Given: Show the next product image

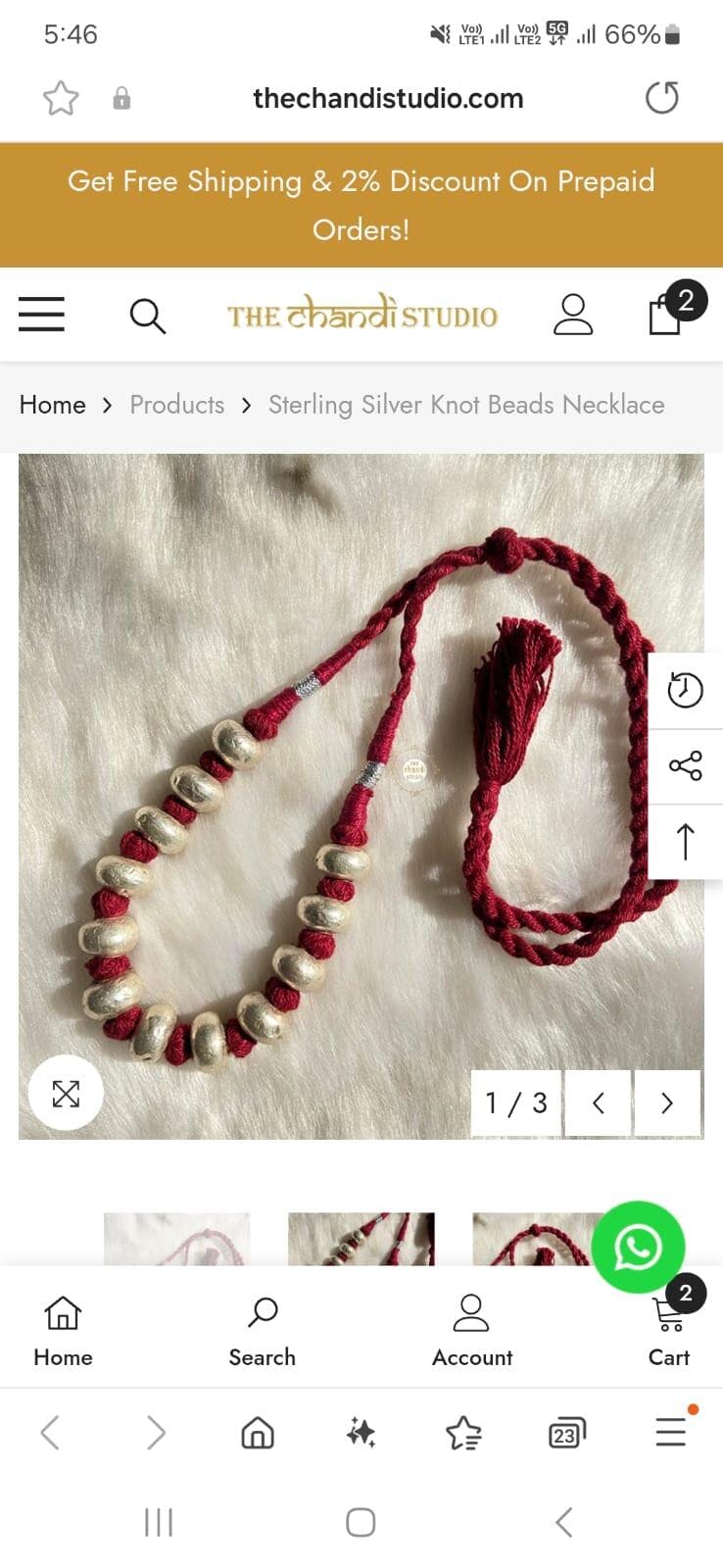Looking at the screenshot, I should (667, 1103).
